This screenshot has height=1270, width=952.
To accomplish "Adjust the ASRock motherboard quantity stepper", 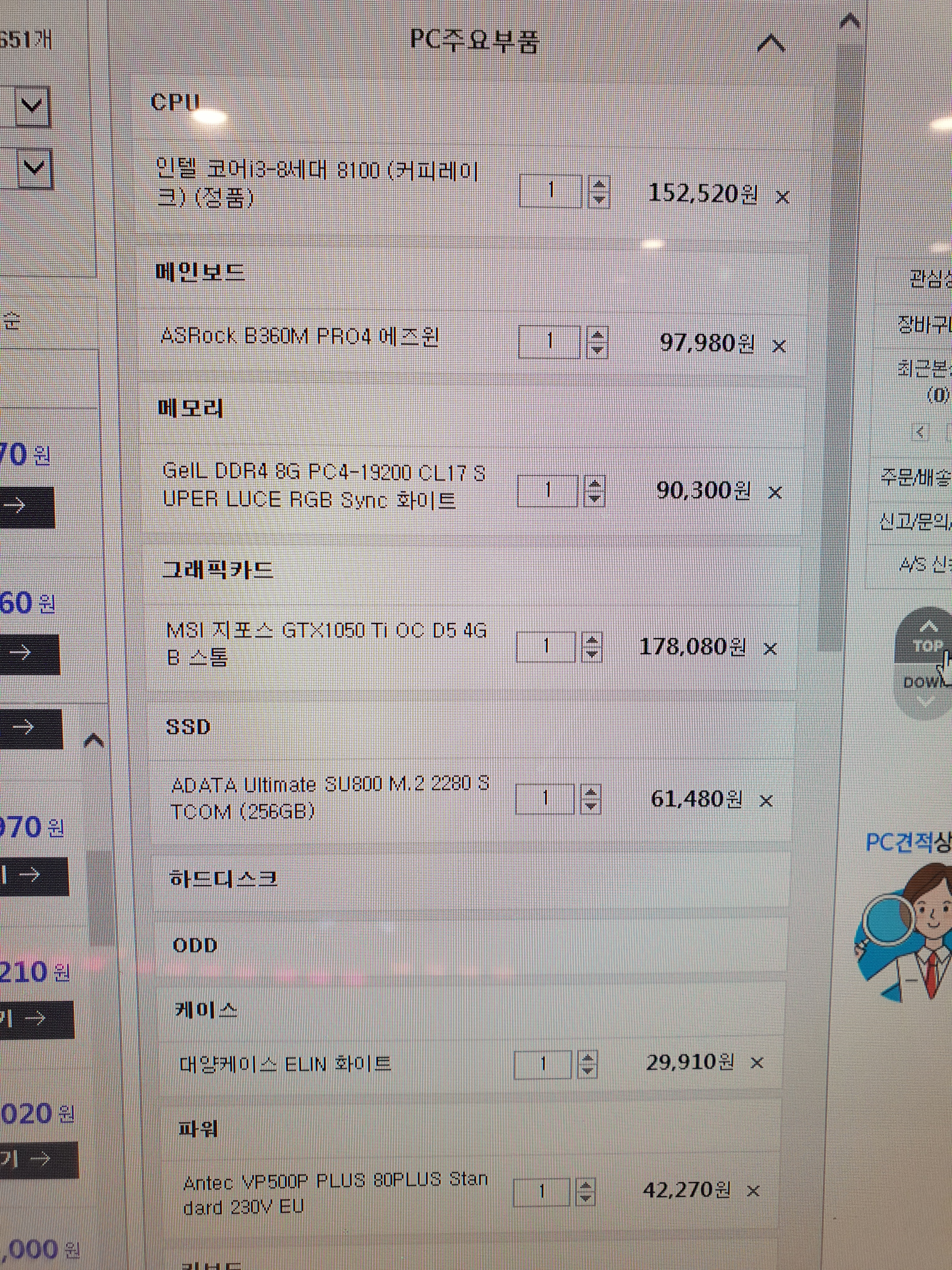I will pyautogui.click(x=598, y=342).
